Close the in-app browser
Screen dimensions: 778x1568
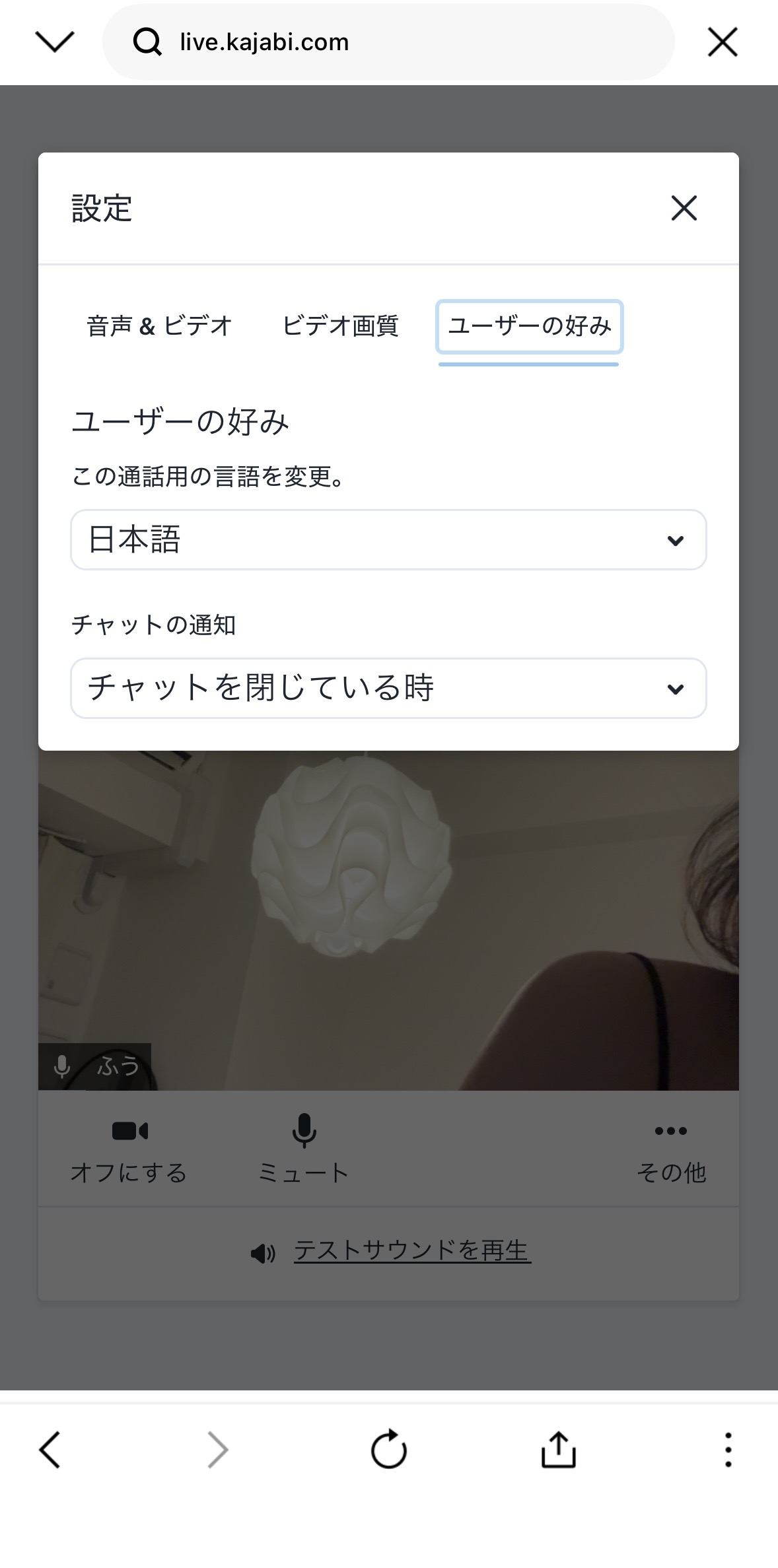click(x=722, y=42)
